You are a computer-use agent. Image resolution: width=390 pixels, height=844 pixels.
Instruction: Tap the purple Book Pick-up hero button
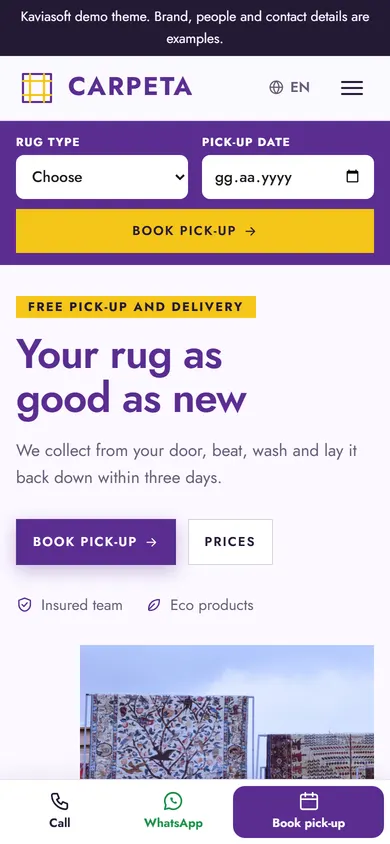[96, 542]
